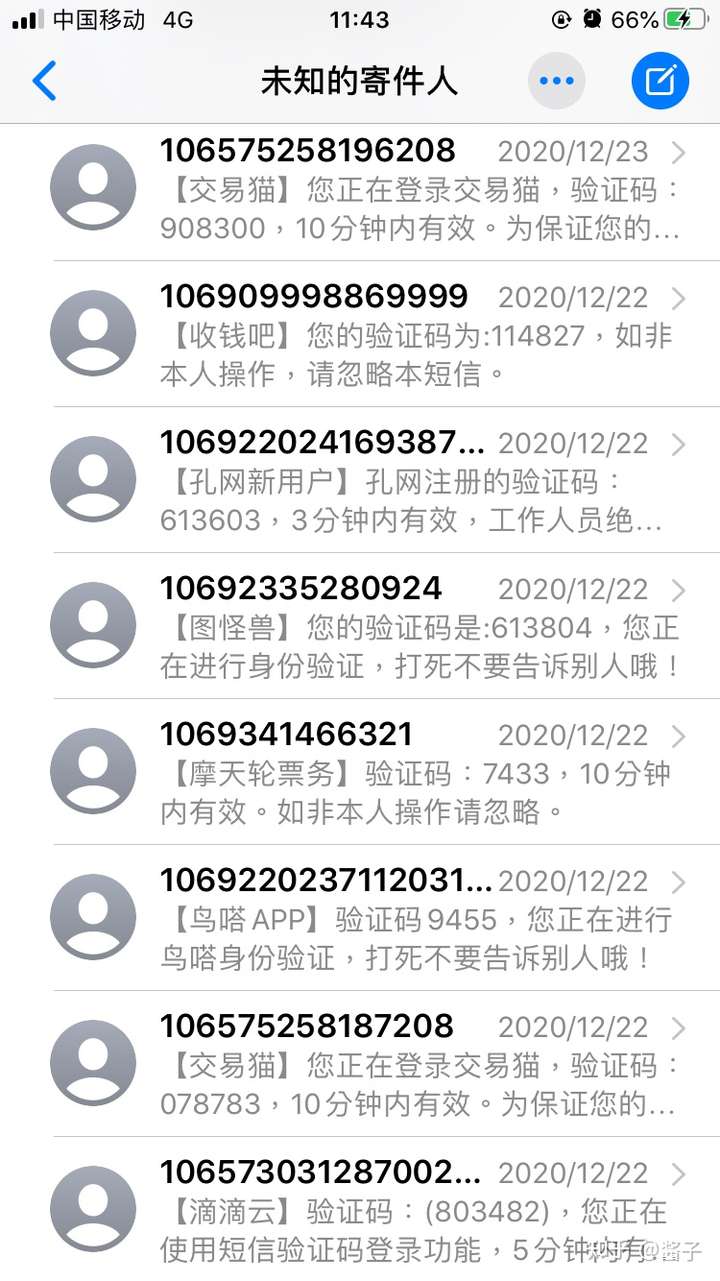
Task: Tap the avatar of the 收钱吧 sender
Action: click(92, 333)
